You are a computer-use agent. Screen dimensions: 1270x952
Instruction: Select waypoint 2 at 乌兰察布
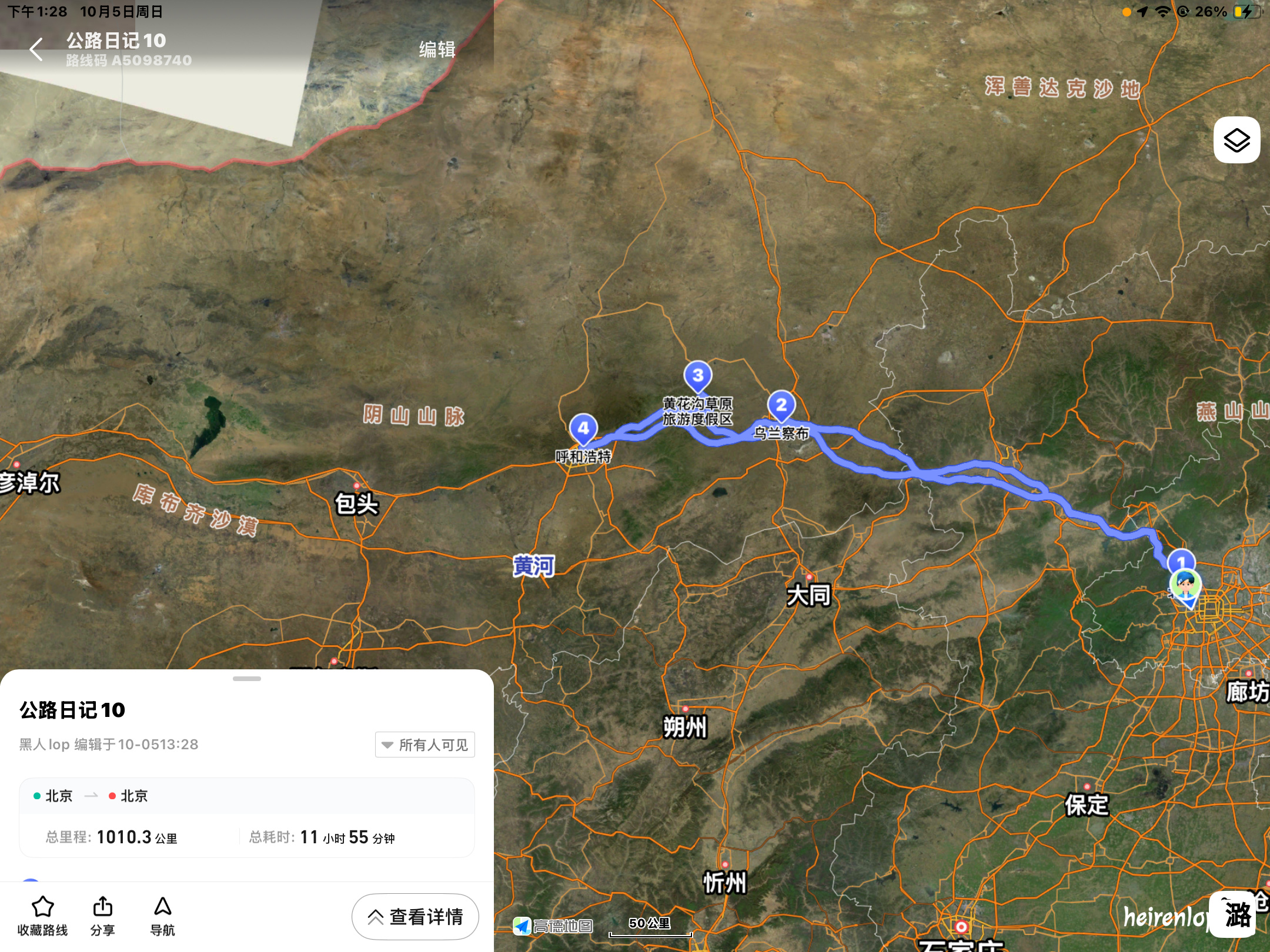click(781, 405)
